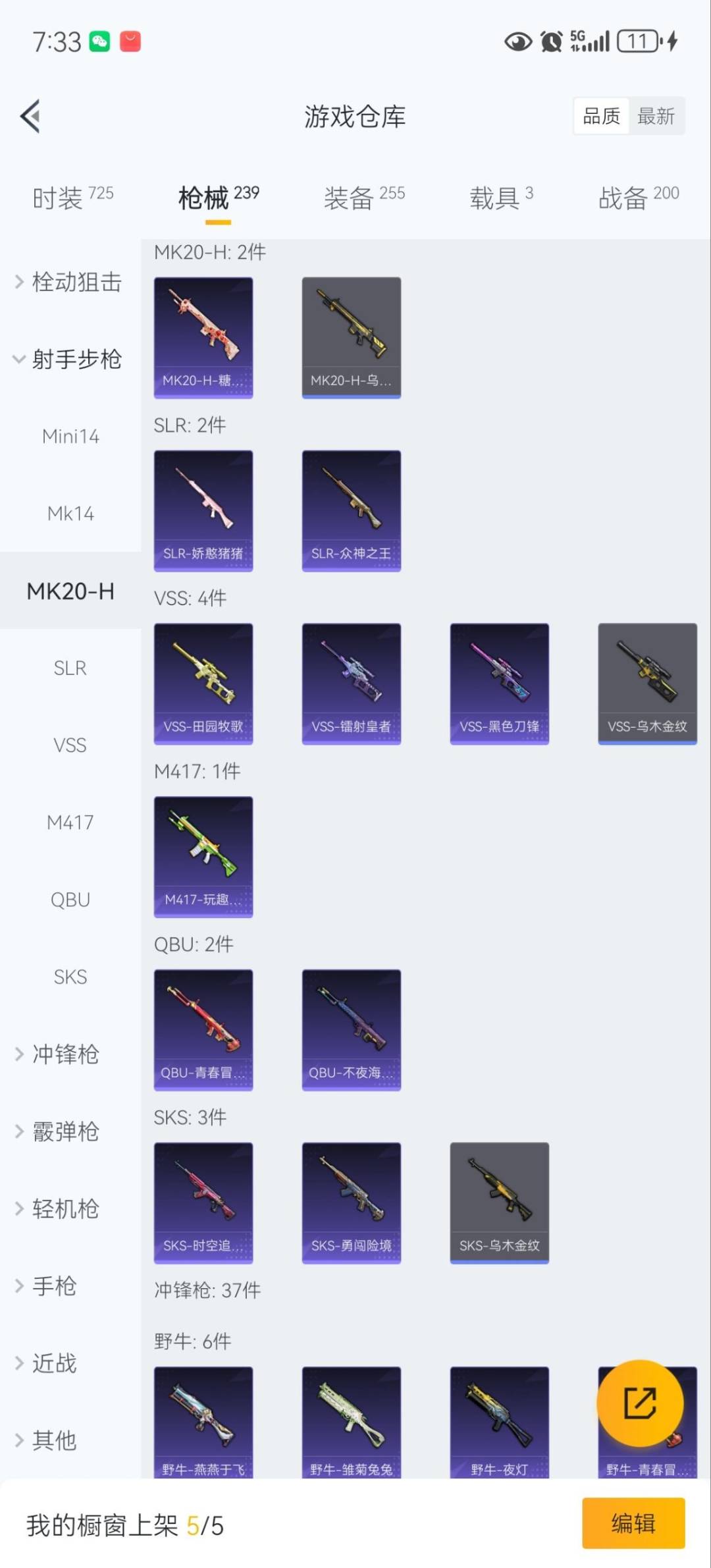Sort items by 最新
The height and width of the screenshot is (1568, 711).
pyautogui.click(x=656, y=117)
